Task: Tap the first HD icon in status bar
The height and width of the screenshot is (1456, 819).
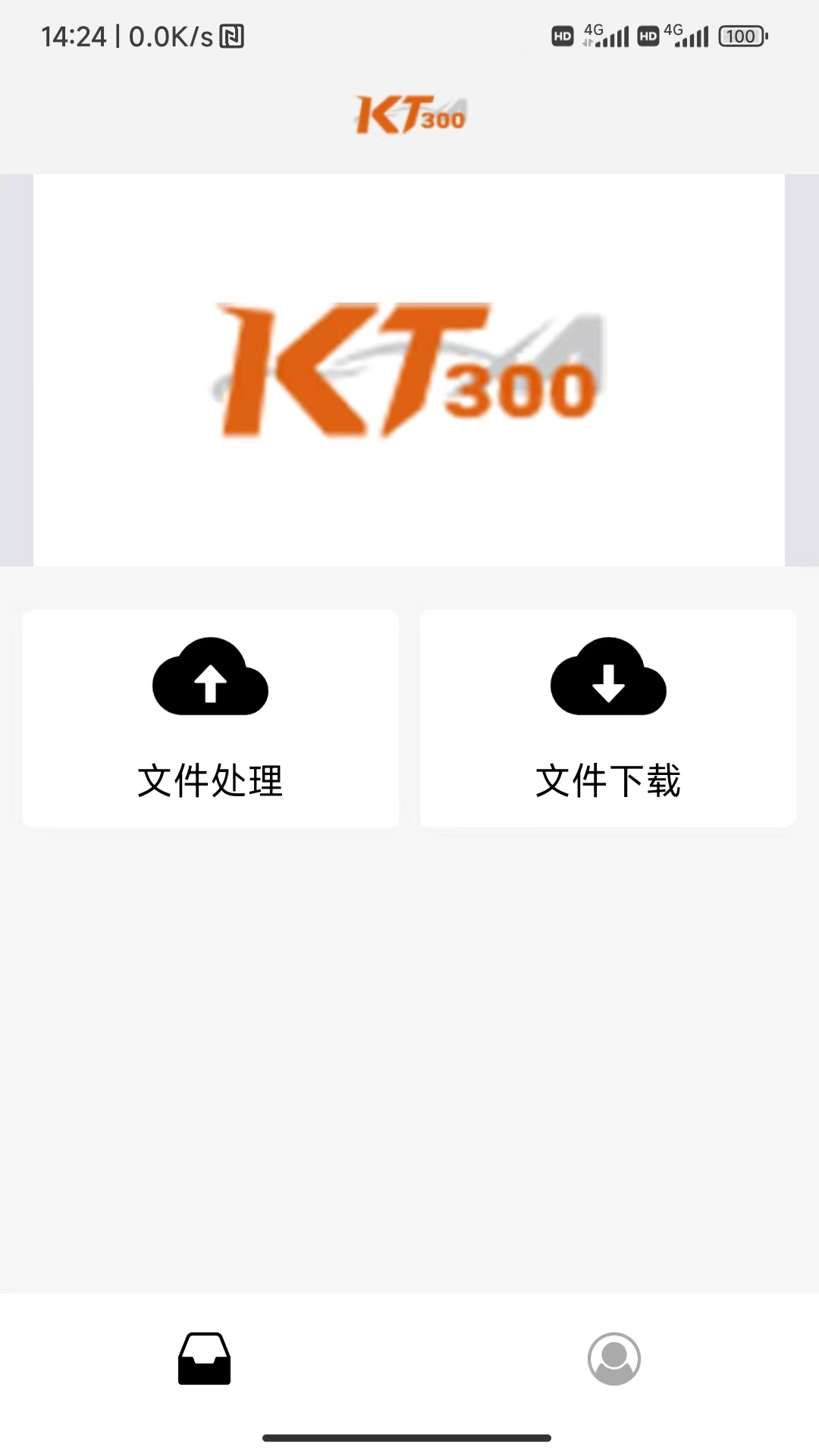Action: [561, 36]
